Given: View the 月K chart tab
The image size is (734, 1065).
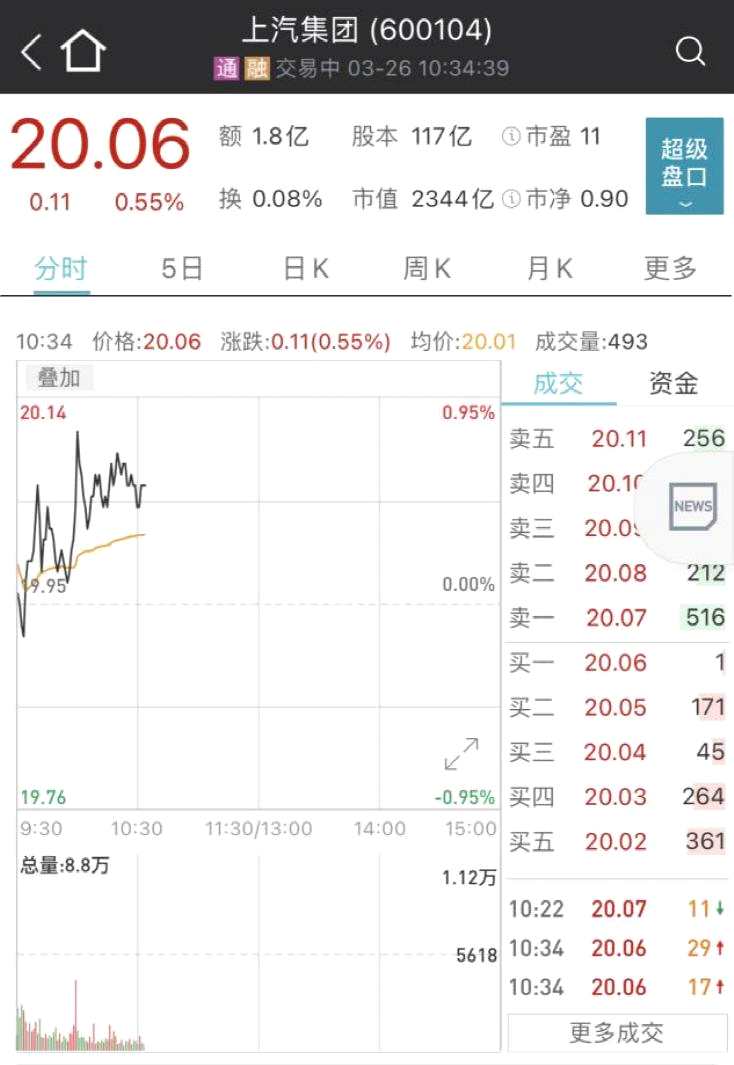Looking at the screenshot, I should point(549,268).
